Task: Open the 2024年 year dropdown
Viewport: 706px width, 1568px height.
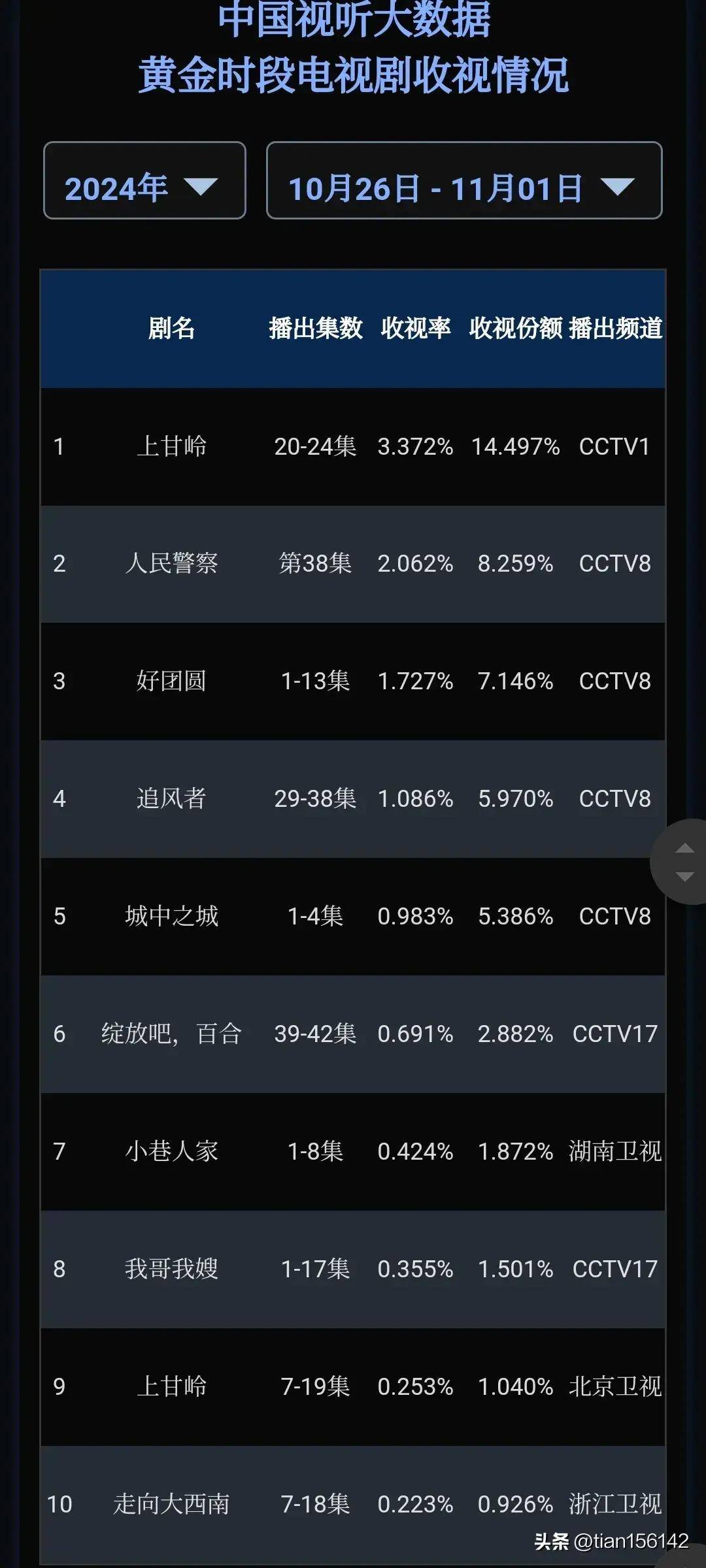Action: [x=144, y=180]
